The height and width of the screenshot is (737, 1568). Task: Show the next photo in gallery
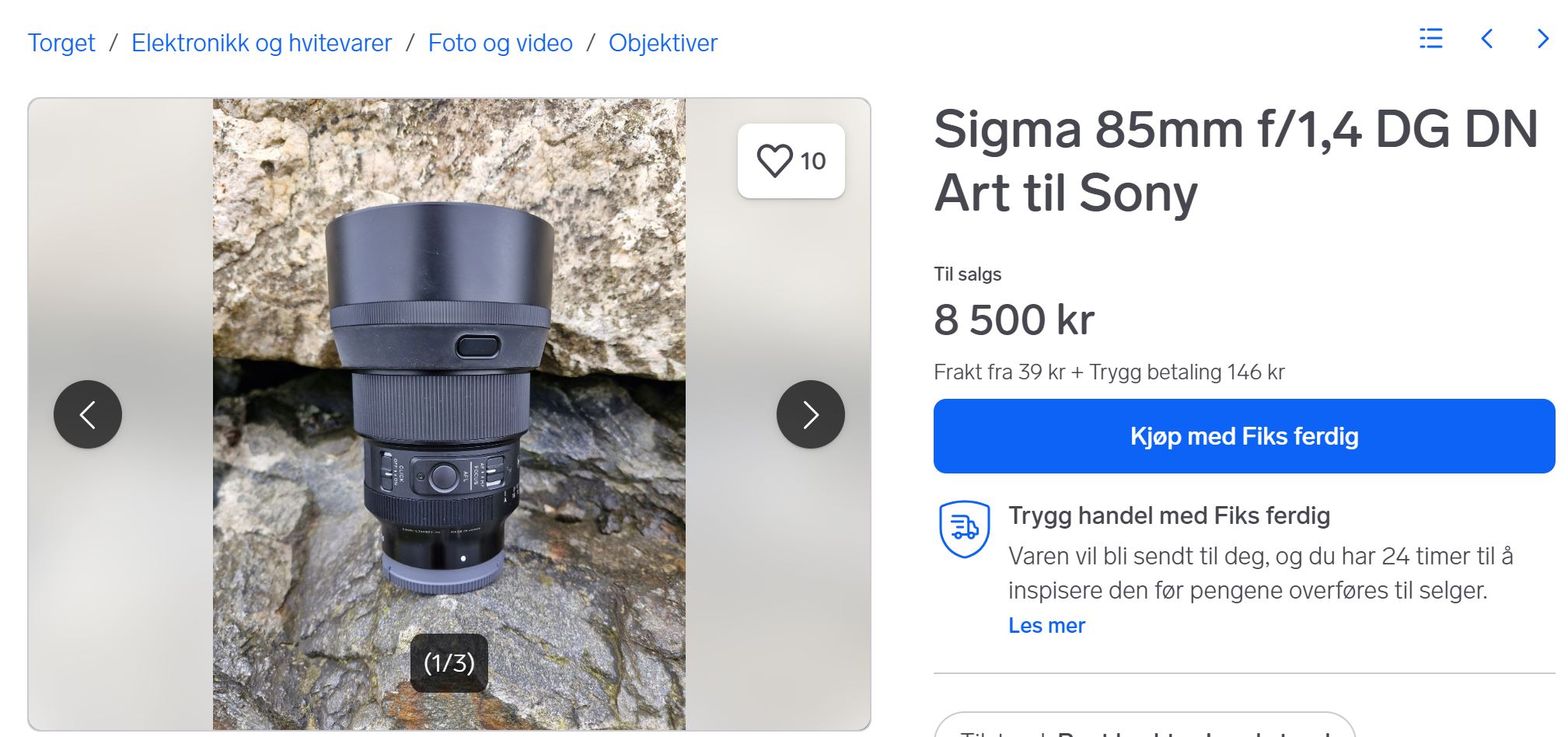(x=810, y=414)
